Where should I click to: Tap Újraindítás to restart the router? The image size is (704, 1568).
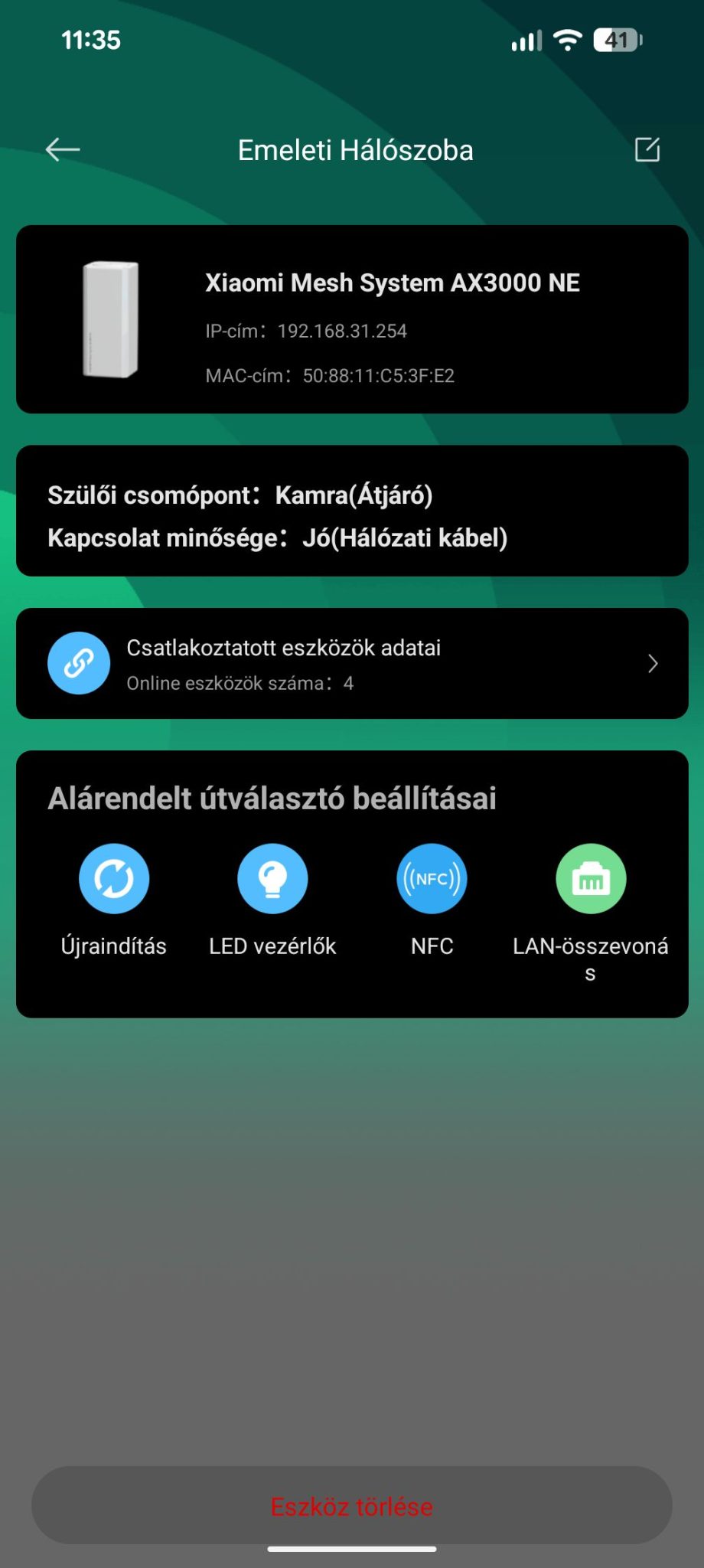(x=114, y=879)
